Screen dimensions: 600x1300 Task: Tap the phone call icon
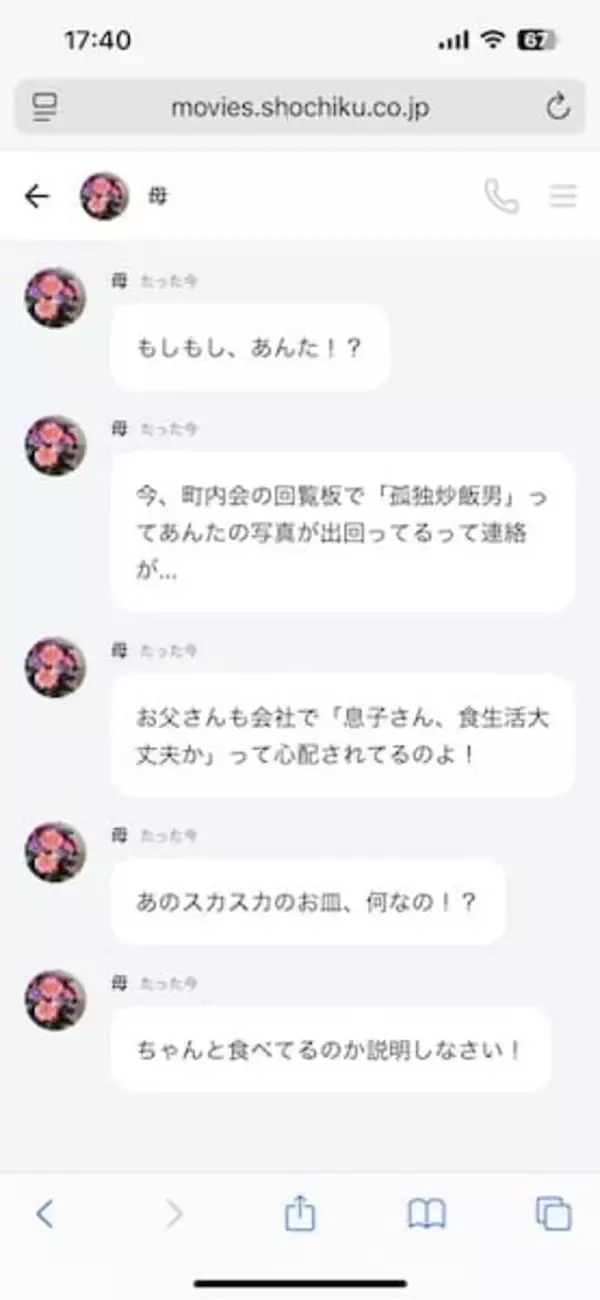click(501, 196)
